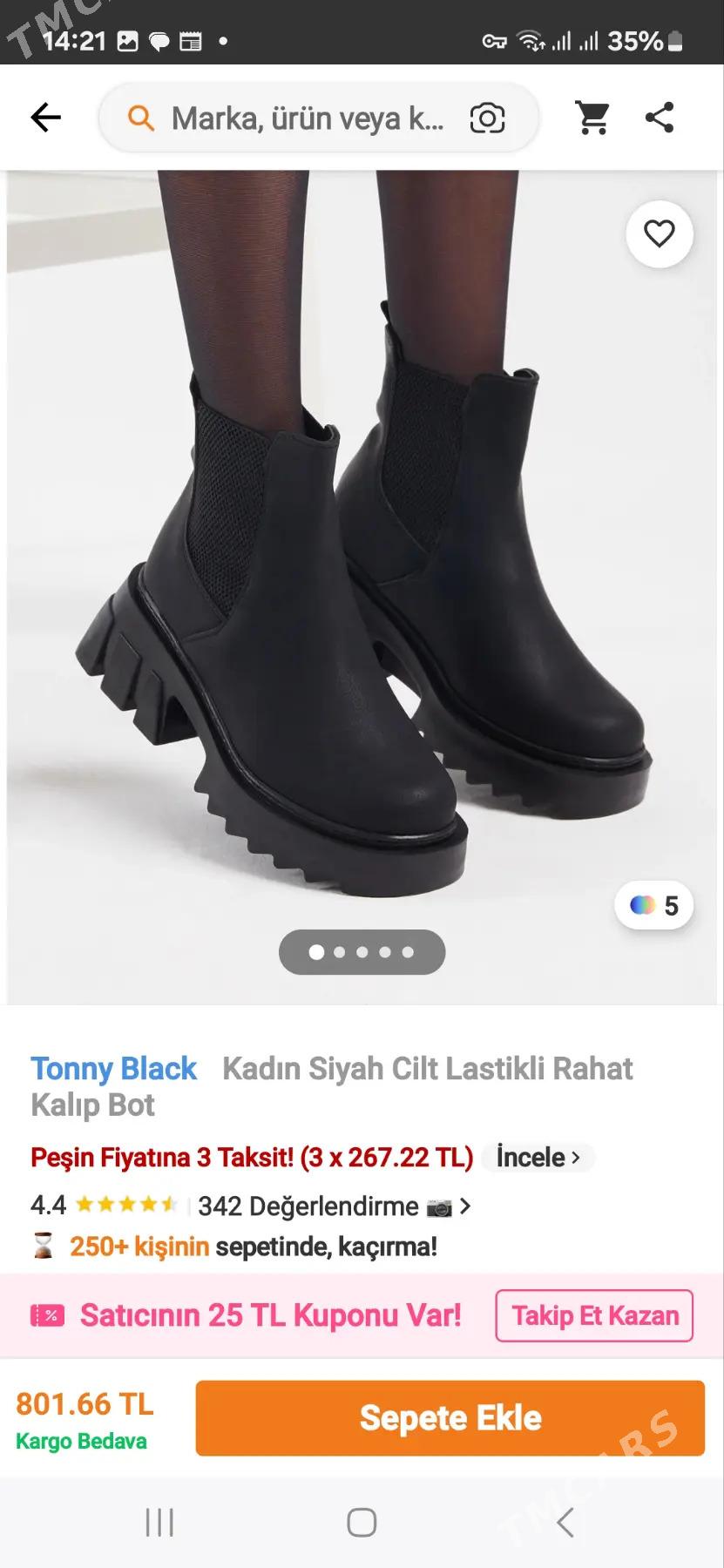This screenshot has height=1568, width=724.
Task: Search by photo with the camera icon
Action: [x=487, y=118]
